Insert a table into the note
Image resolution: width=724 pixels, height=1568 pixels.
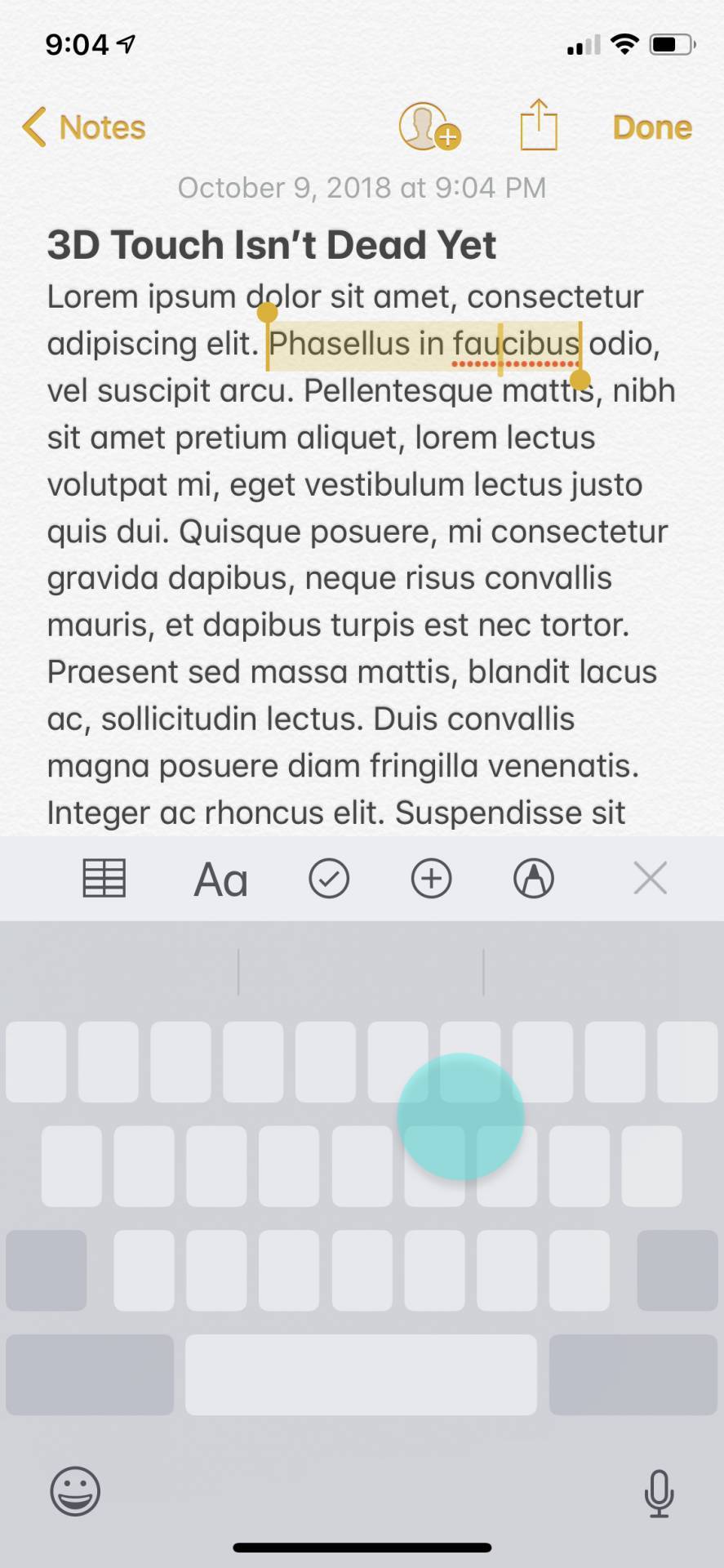point(104,879)
